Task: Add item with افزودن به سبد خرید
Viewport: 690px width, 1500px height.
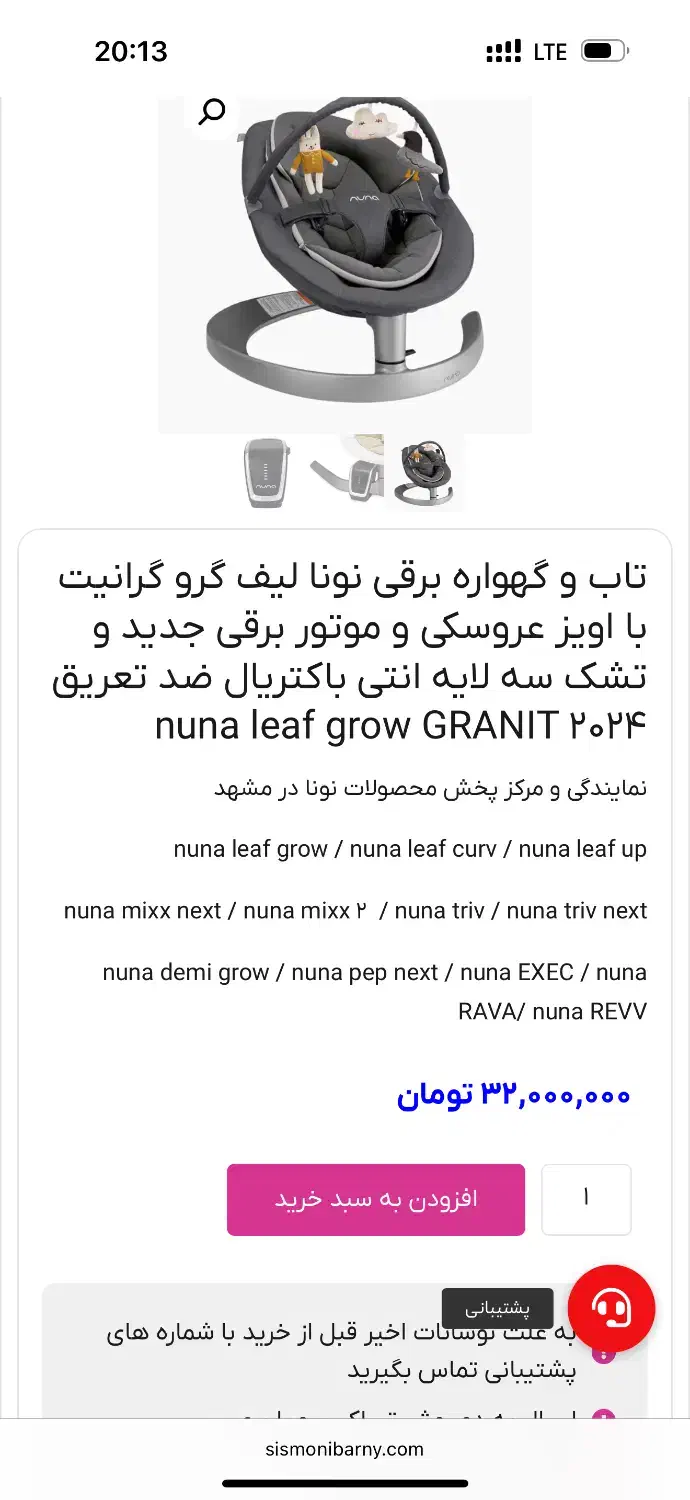Action: pos(376,1199)
